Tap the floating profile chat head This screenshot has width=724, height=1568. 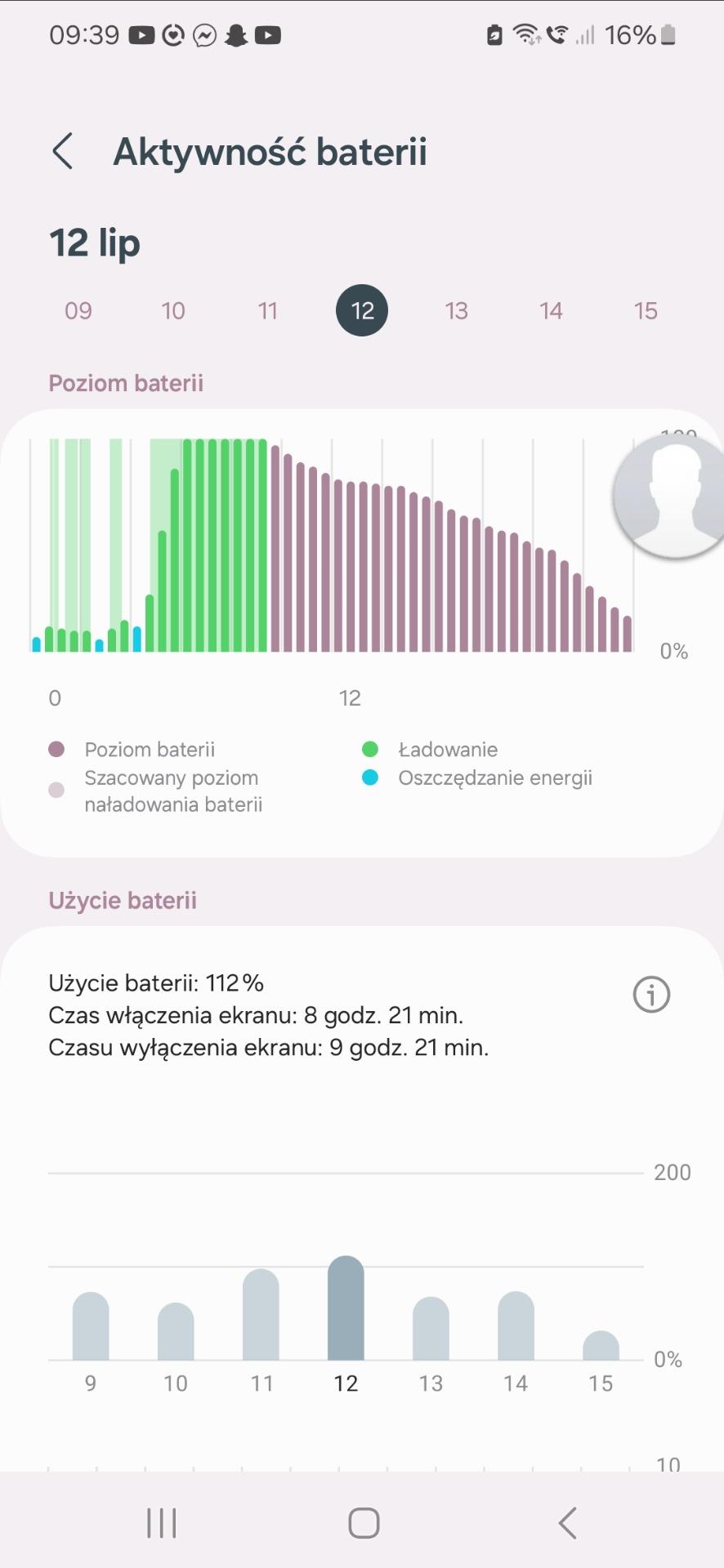point(670,496)
